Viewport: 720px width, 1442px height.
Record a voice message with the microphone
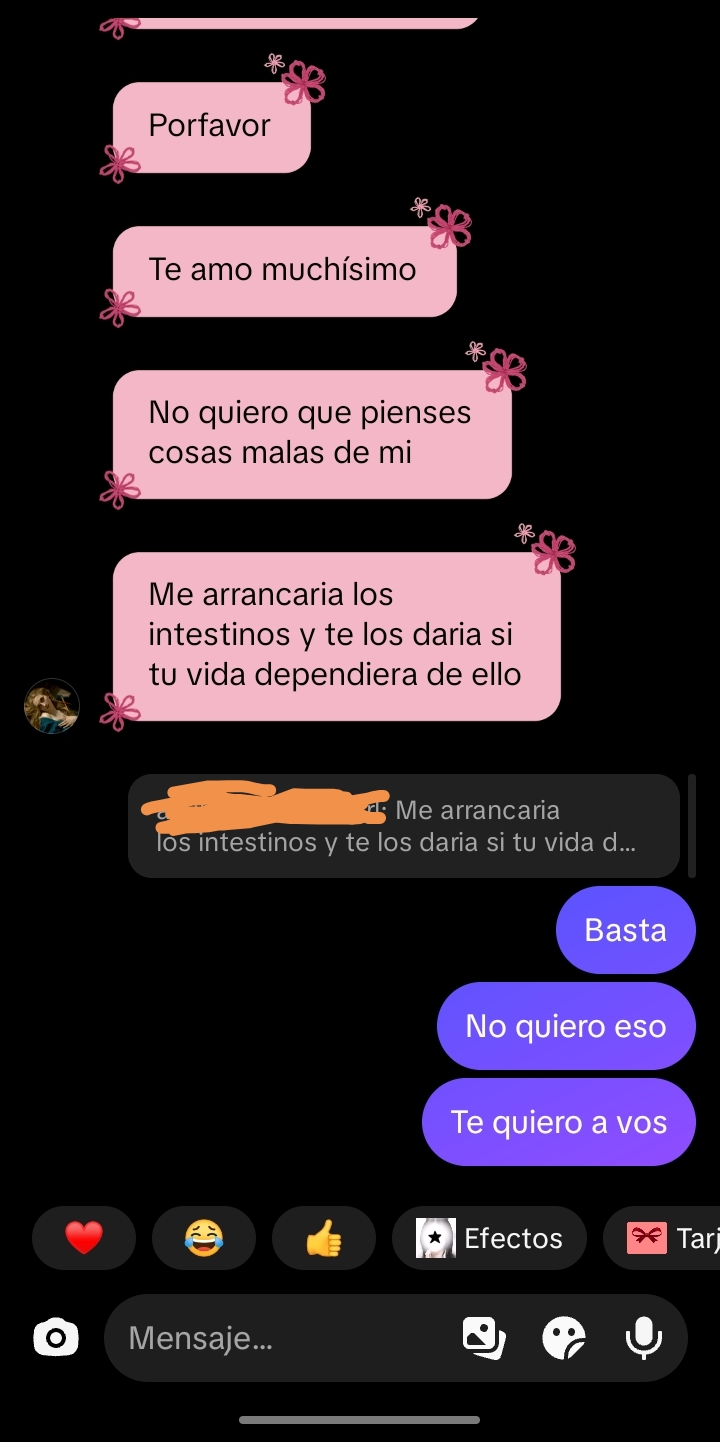644,1338
